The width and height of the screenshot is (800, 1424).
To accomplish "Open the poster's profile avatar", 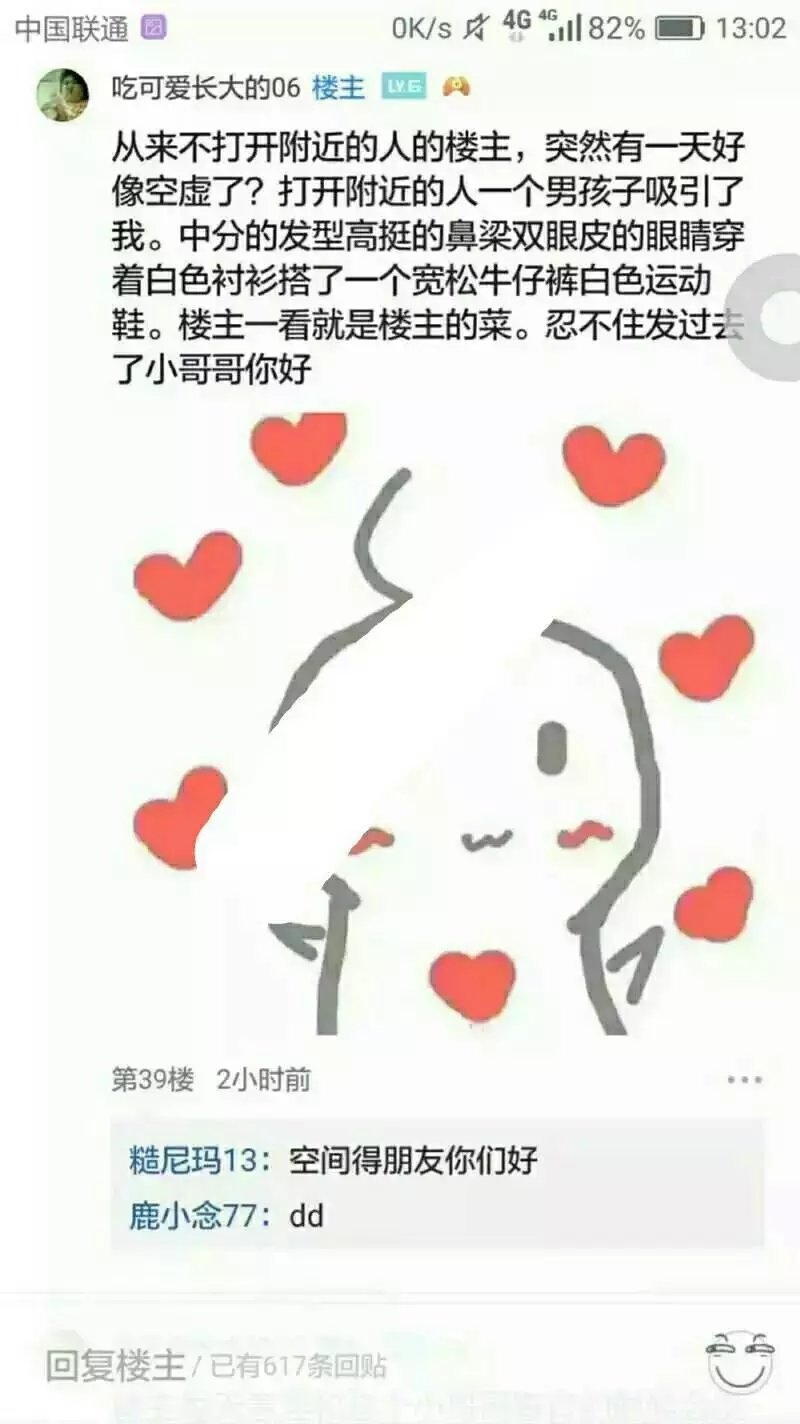I will [x=63, y=95].
